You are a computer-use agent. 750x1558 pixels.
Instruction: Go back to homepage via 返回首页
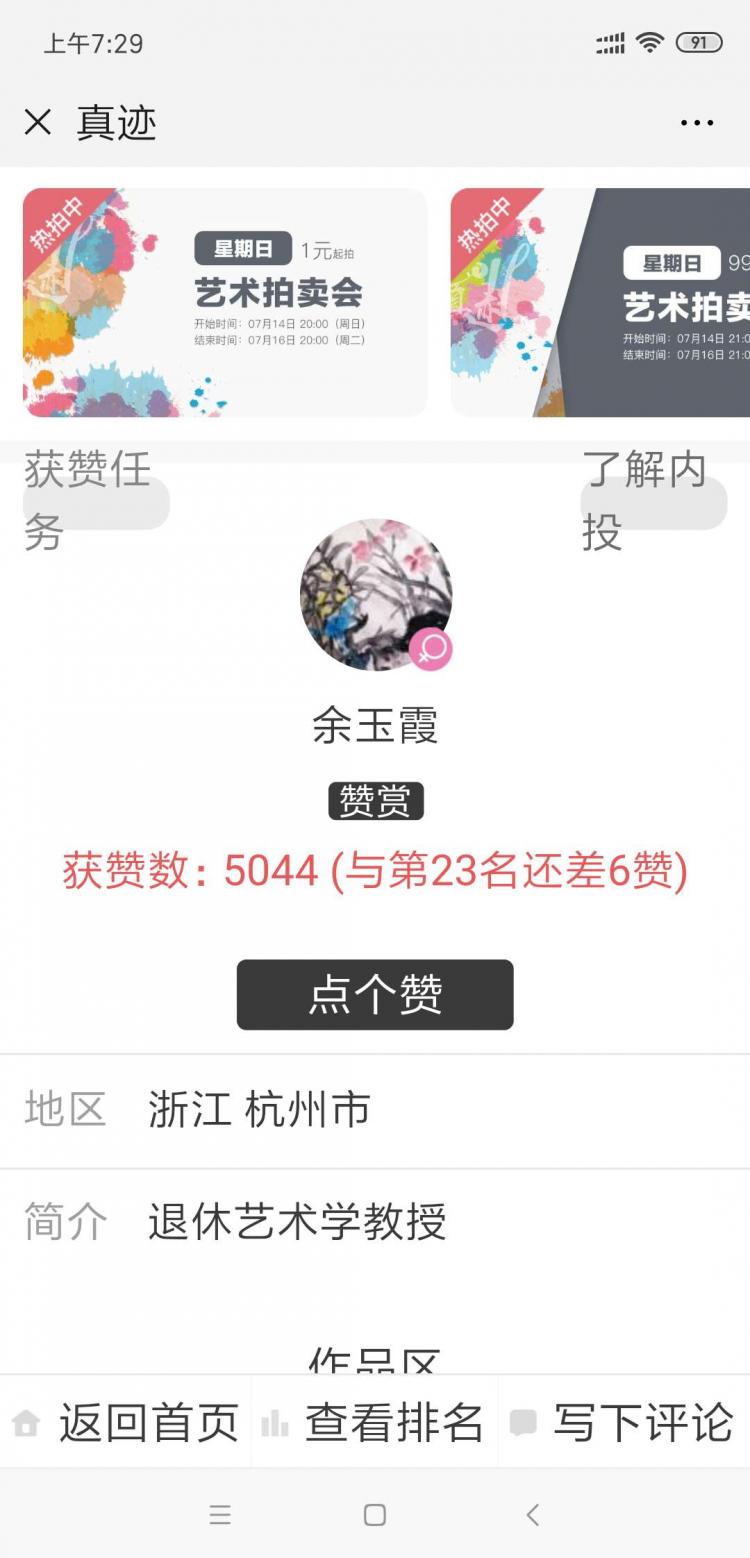pyautogui.click(x=125, y=1421)
